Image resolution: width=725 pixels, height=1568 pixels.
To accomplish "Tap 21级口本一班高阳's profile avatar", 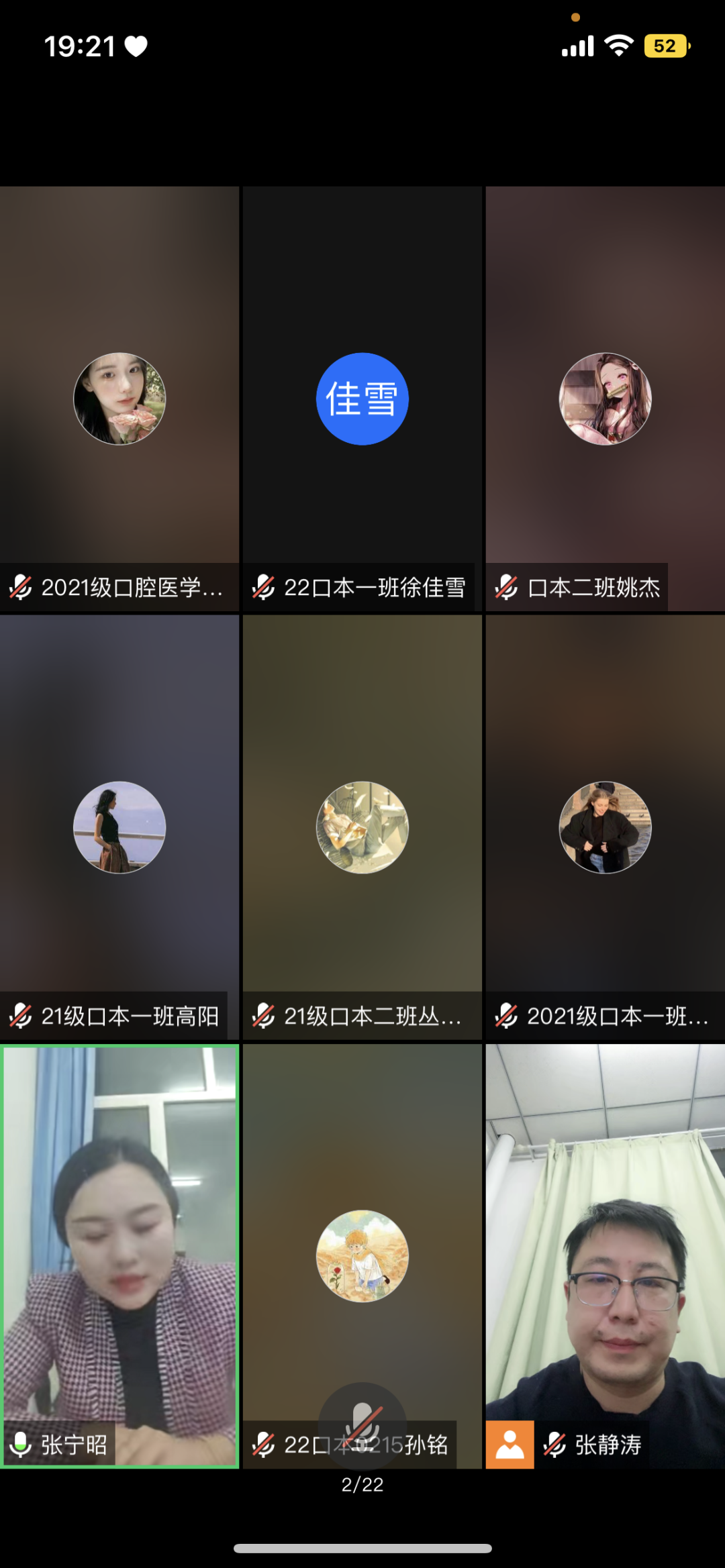I will [x=119, y=827].
